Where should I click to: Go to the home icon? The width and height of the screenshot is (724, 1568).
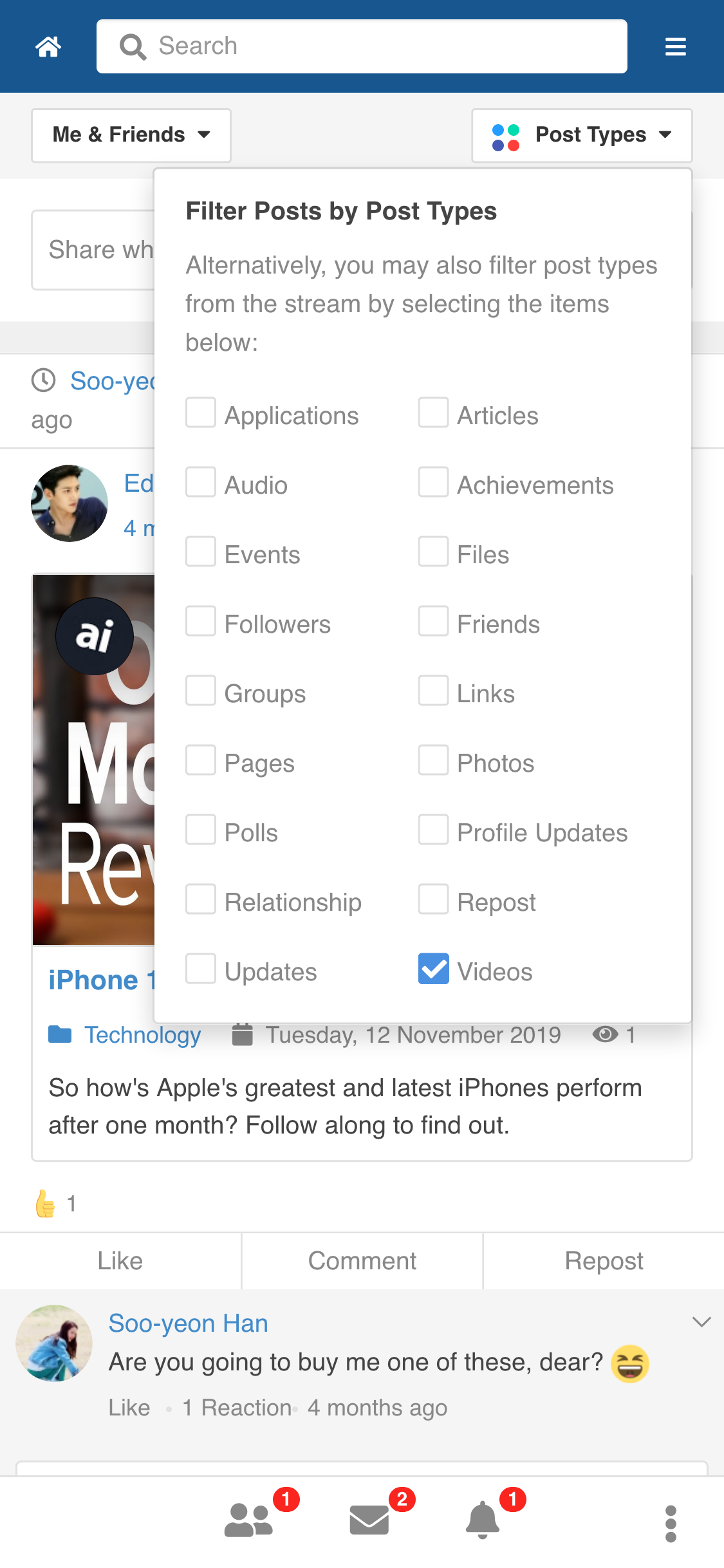[x=48, y=46]
